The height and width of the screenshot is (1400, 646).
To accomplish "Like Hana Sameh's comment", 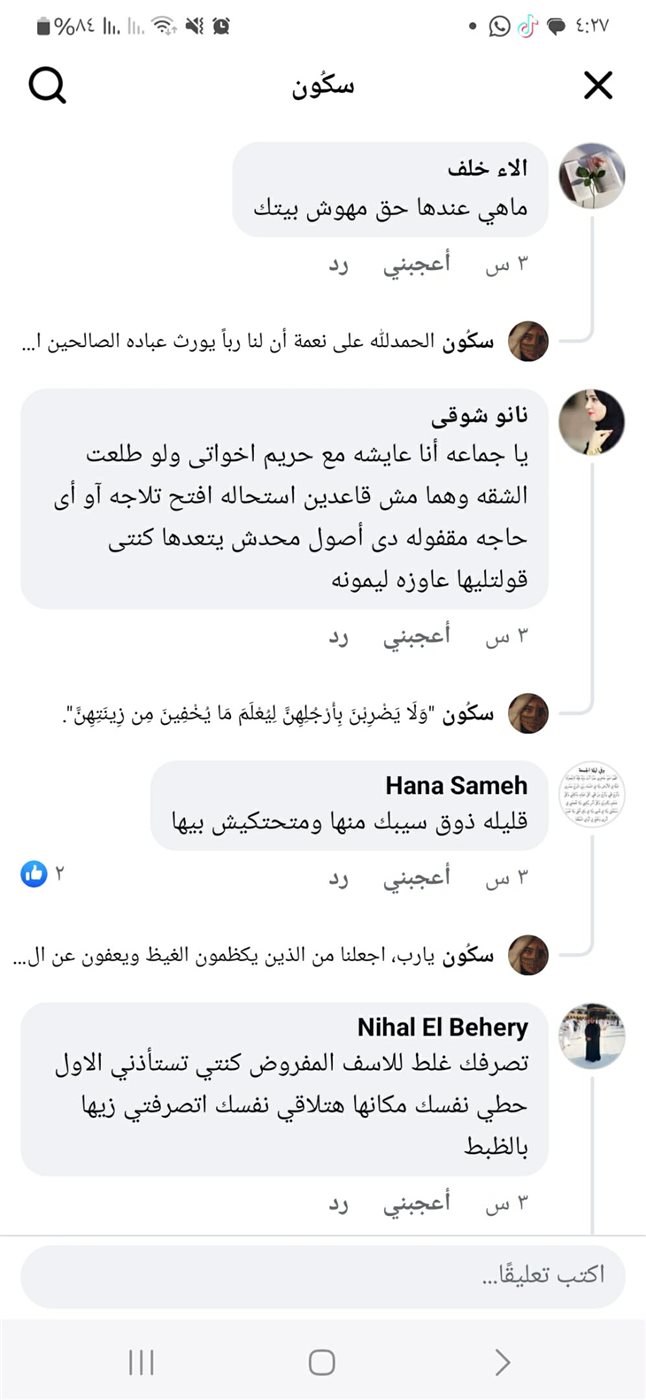I will coord(417,877).
